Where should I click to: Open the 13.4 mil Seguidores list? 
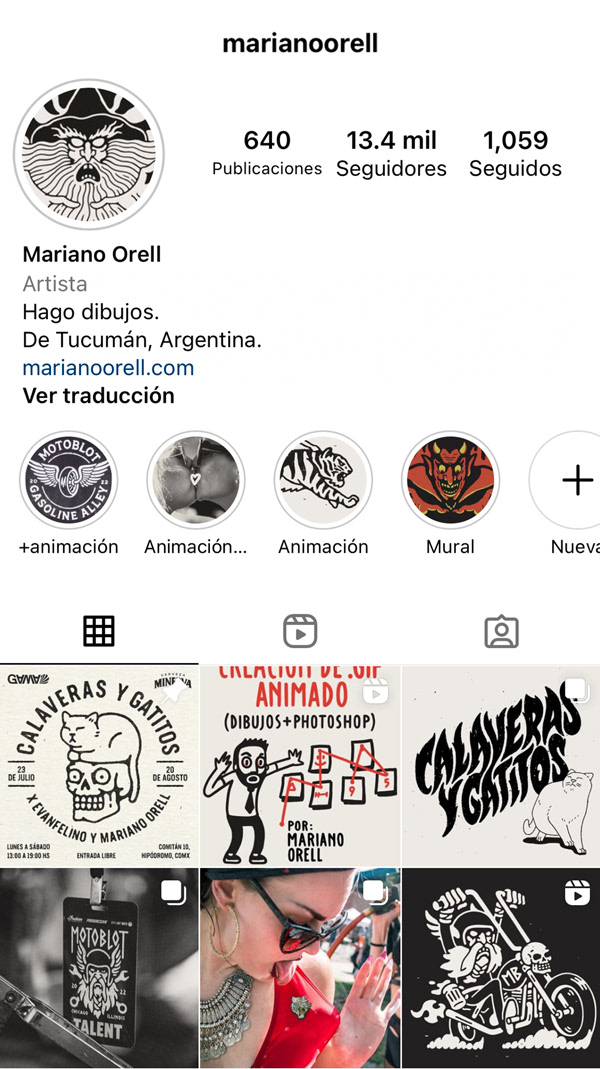(x=391, y=152)
